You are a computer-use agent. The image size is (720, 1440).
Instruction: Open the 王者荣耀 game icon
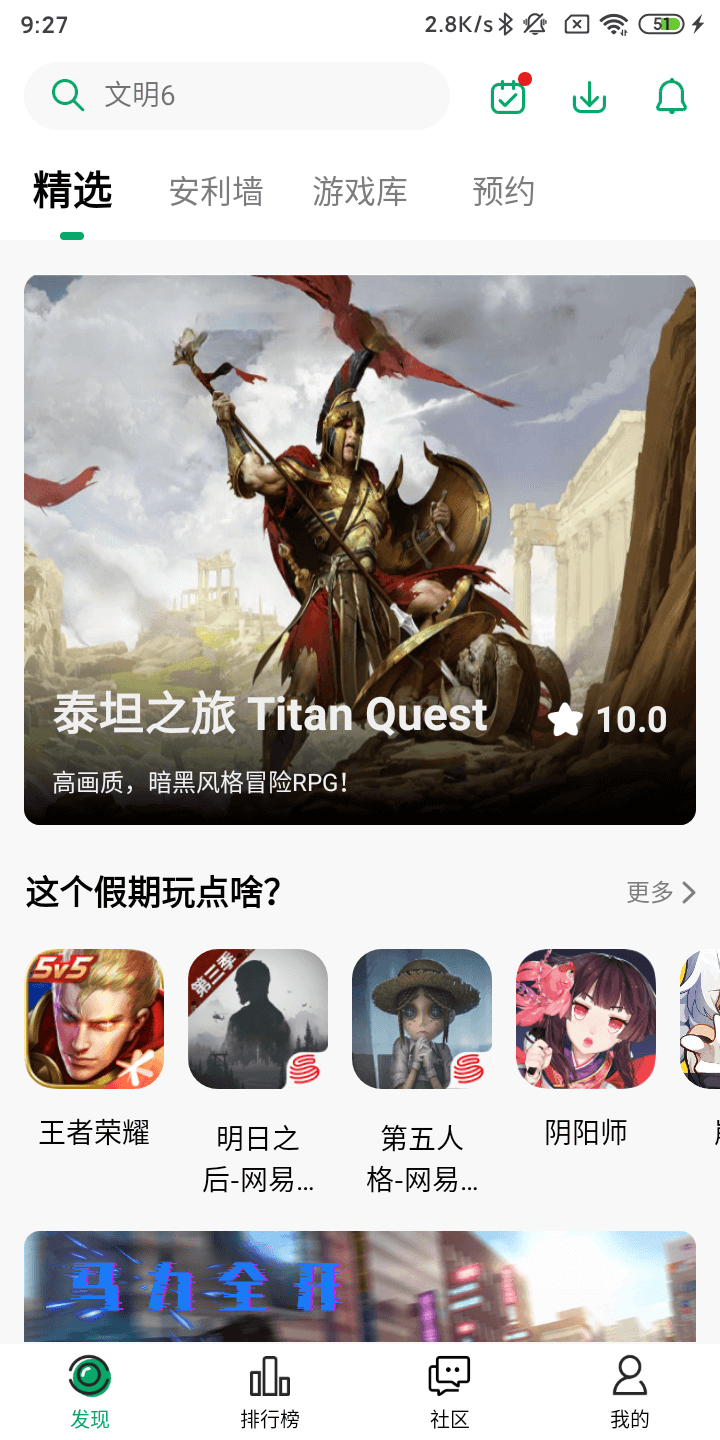94,1019
